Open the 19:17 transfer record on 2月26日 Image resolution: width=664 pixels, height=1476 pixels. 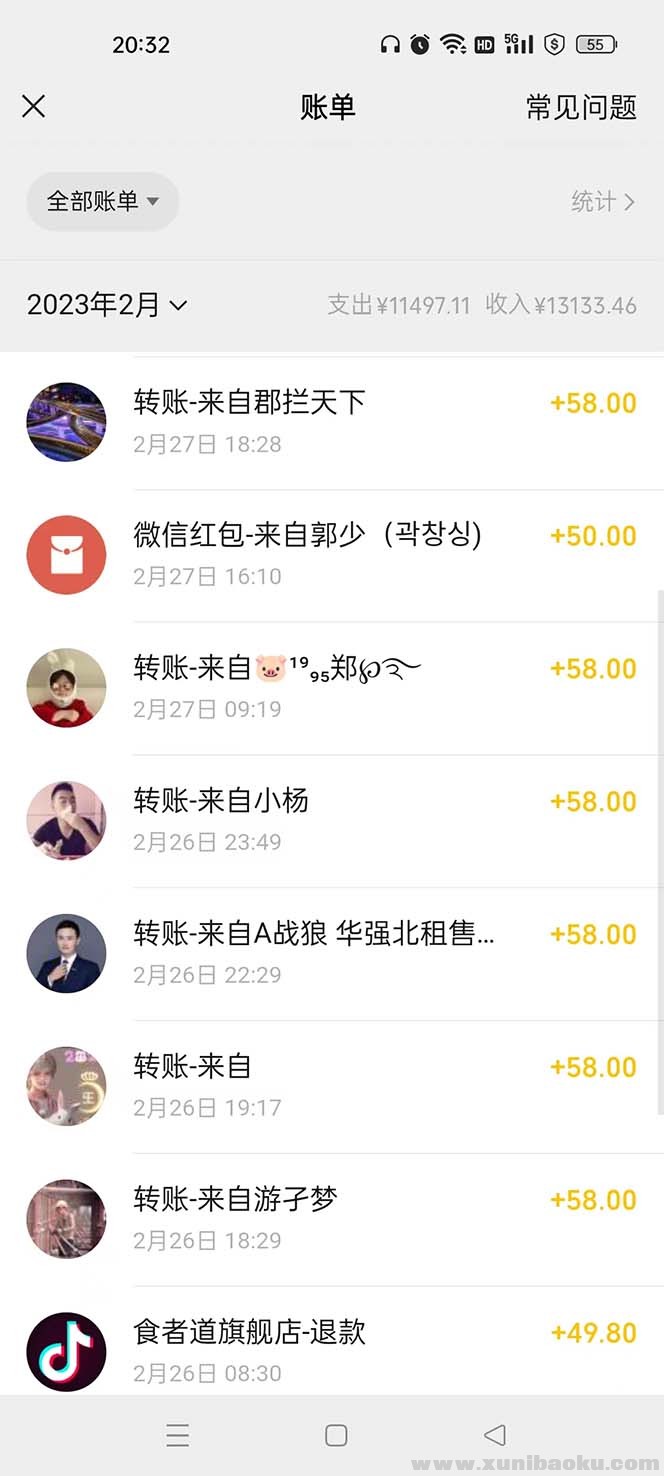332,1086
